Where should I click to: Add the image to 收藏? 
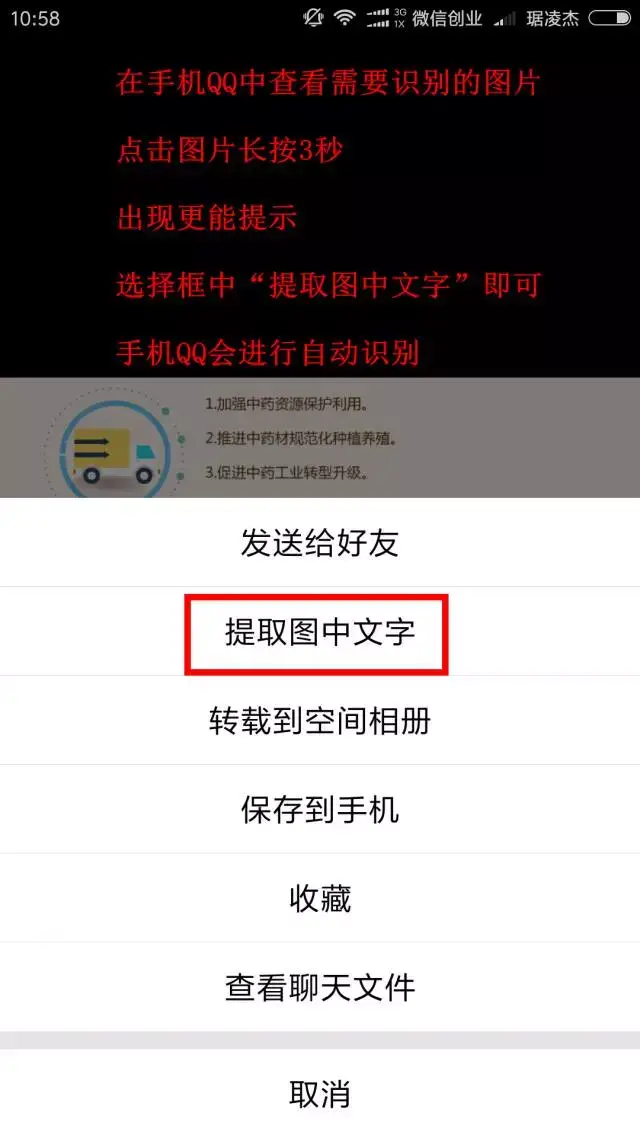pyautogui.click(x=320, y=898)
